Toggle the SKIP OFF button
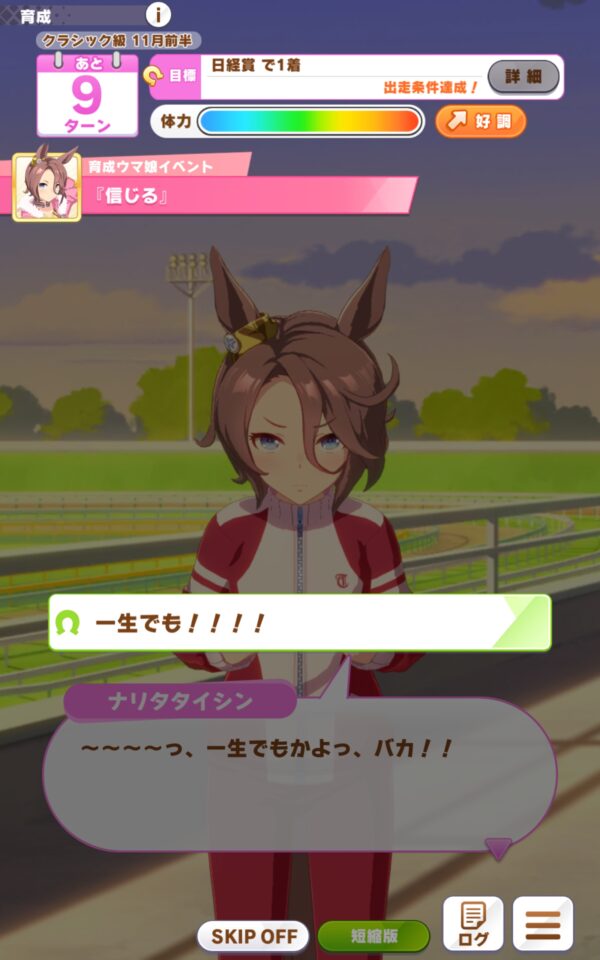This screenshot has height=960, width=600. click(253, 936)
